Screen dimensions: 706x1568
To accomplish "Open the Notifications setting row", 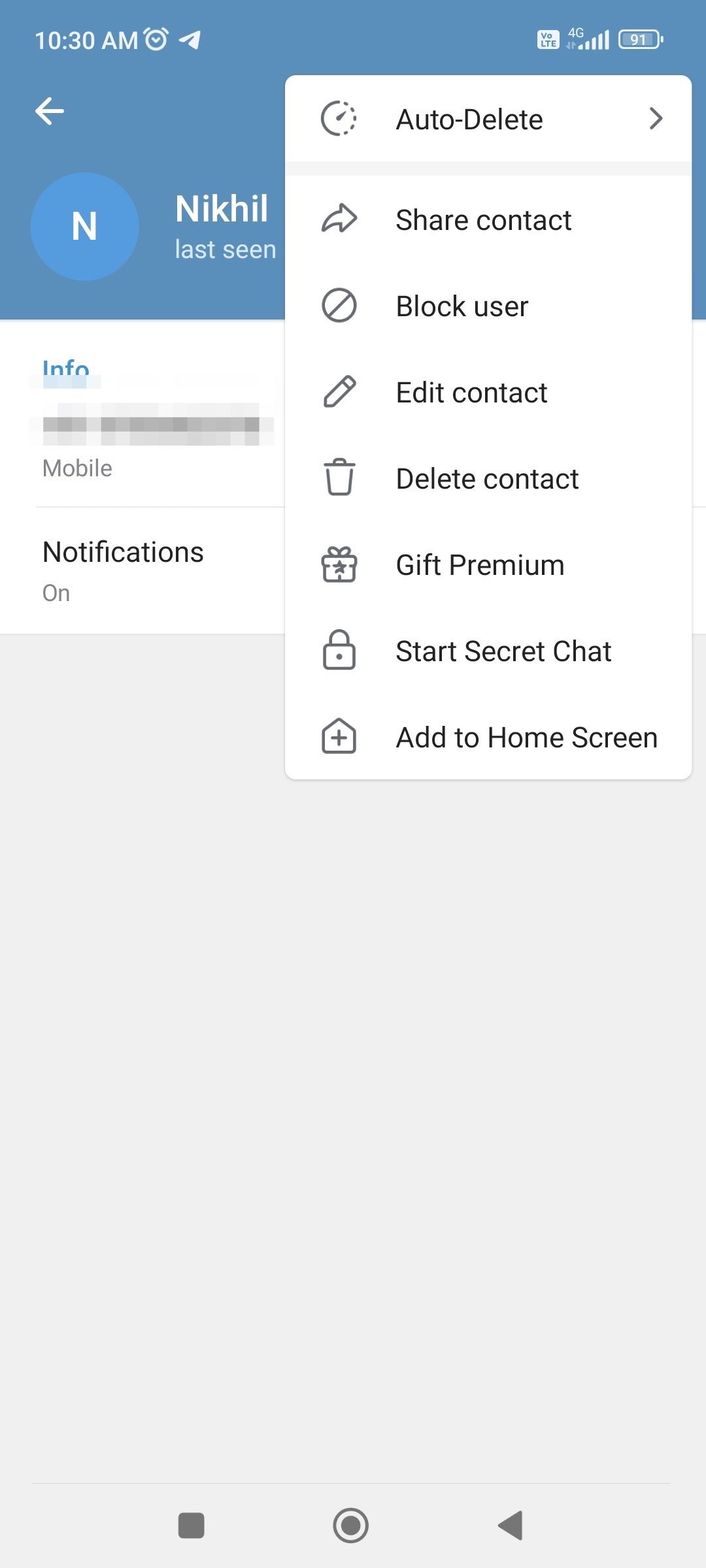I will pyautogui.click(x=143, y=571).
